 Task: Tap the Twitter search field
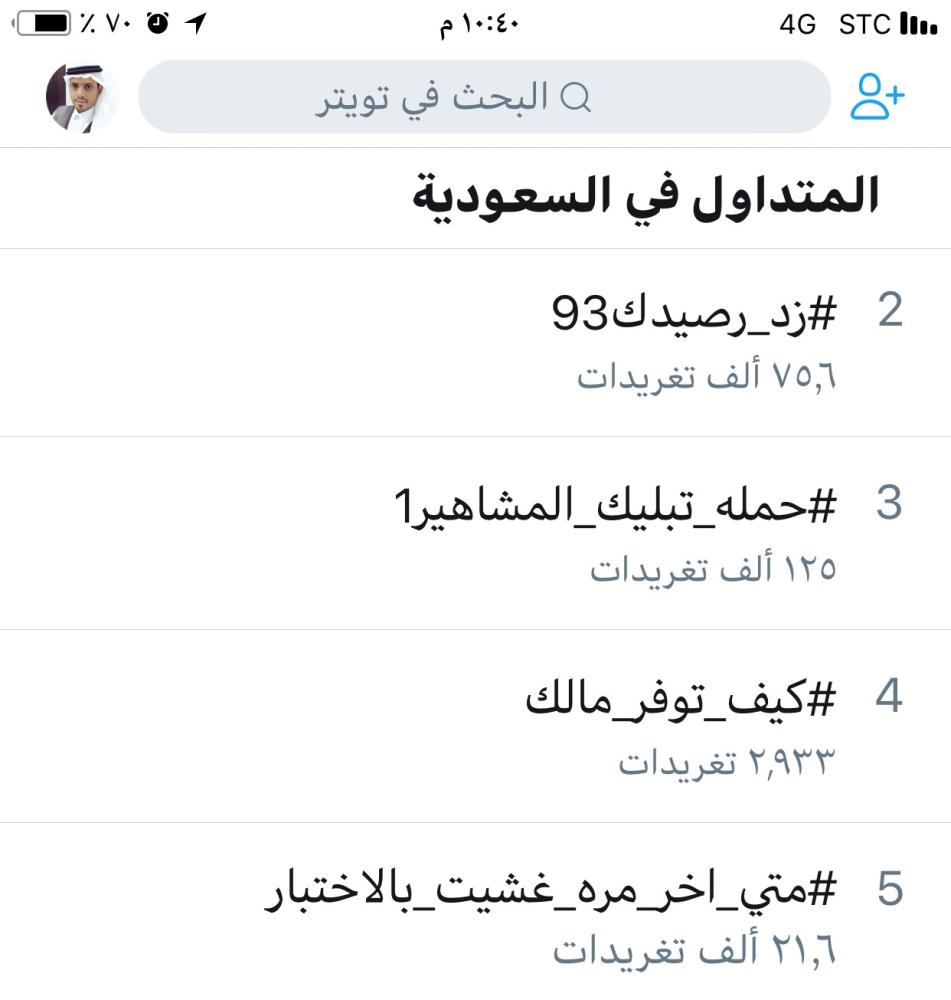coord(483,98)
